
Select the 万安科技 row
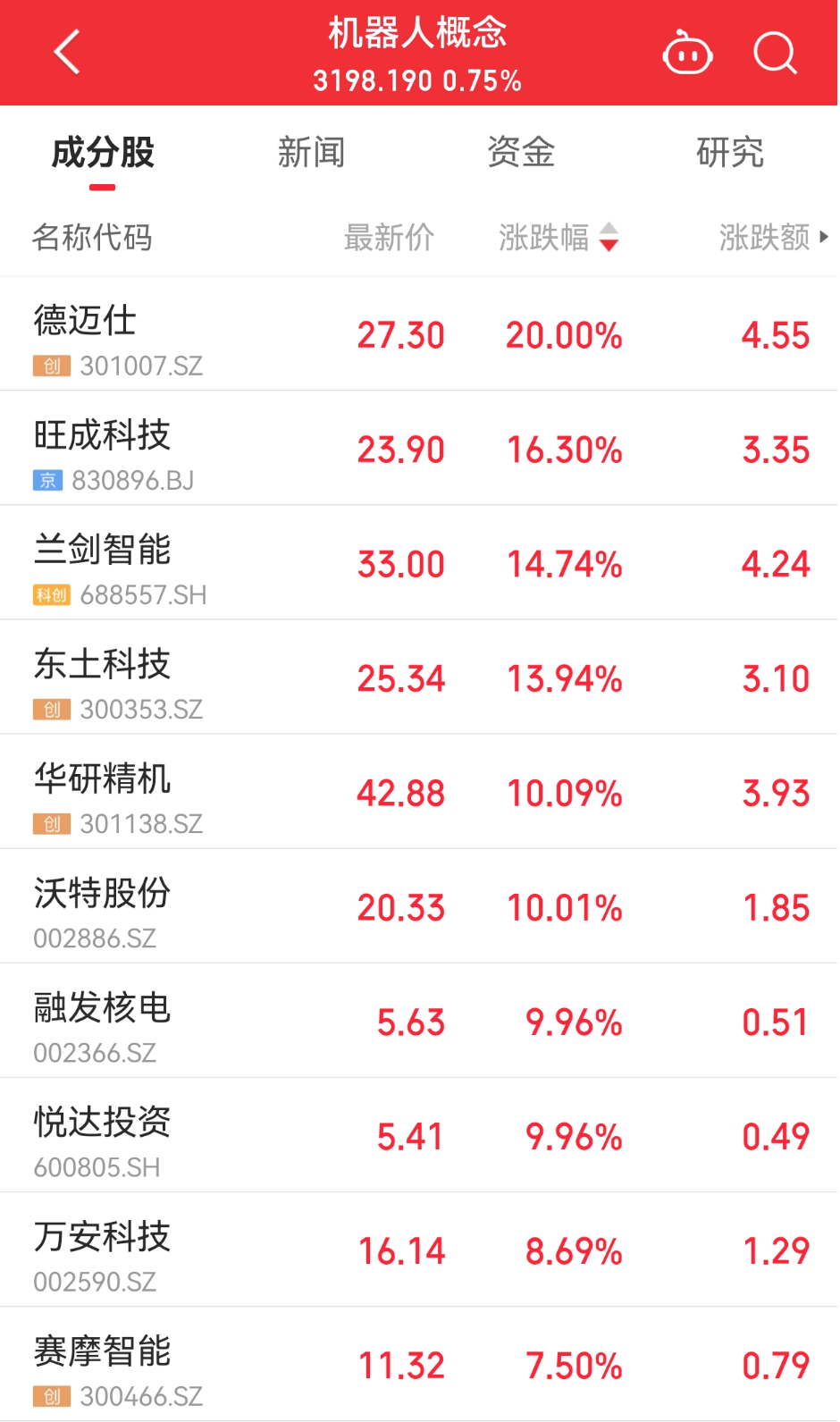coord(420,1250)
